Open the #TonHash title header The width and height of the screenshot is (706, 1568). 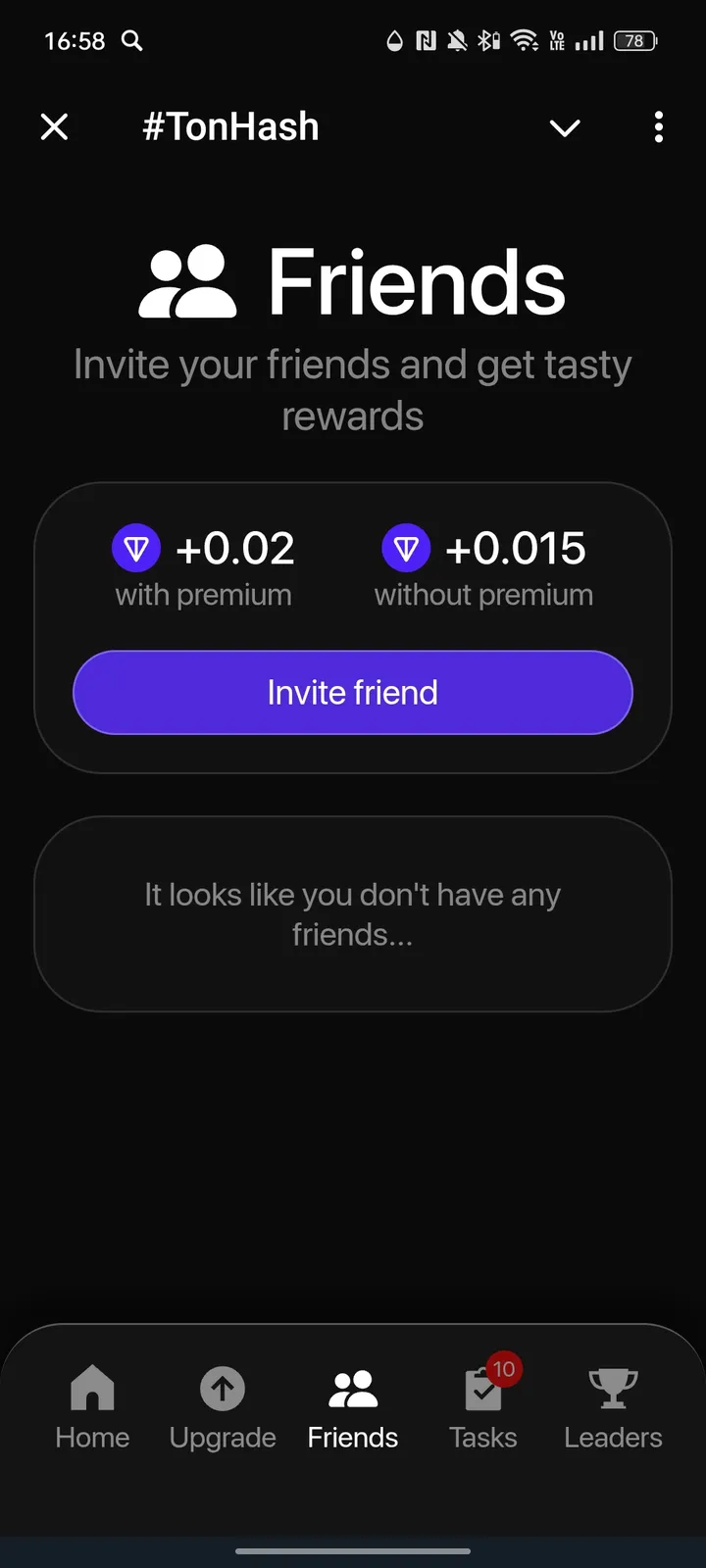coord(229,126)
